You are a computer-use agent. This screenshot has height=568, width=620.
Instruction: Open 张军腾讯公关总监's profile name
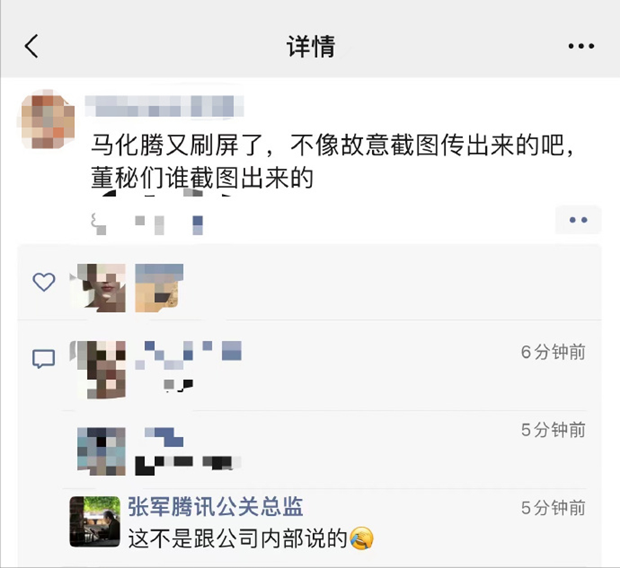[215, 507]
